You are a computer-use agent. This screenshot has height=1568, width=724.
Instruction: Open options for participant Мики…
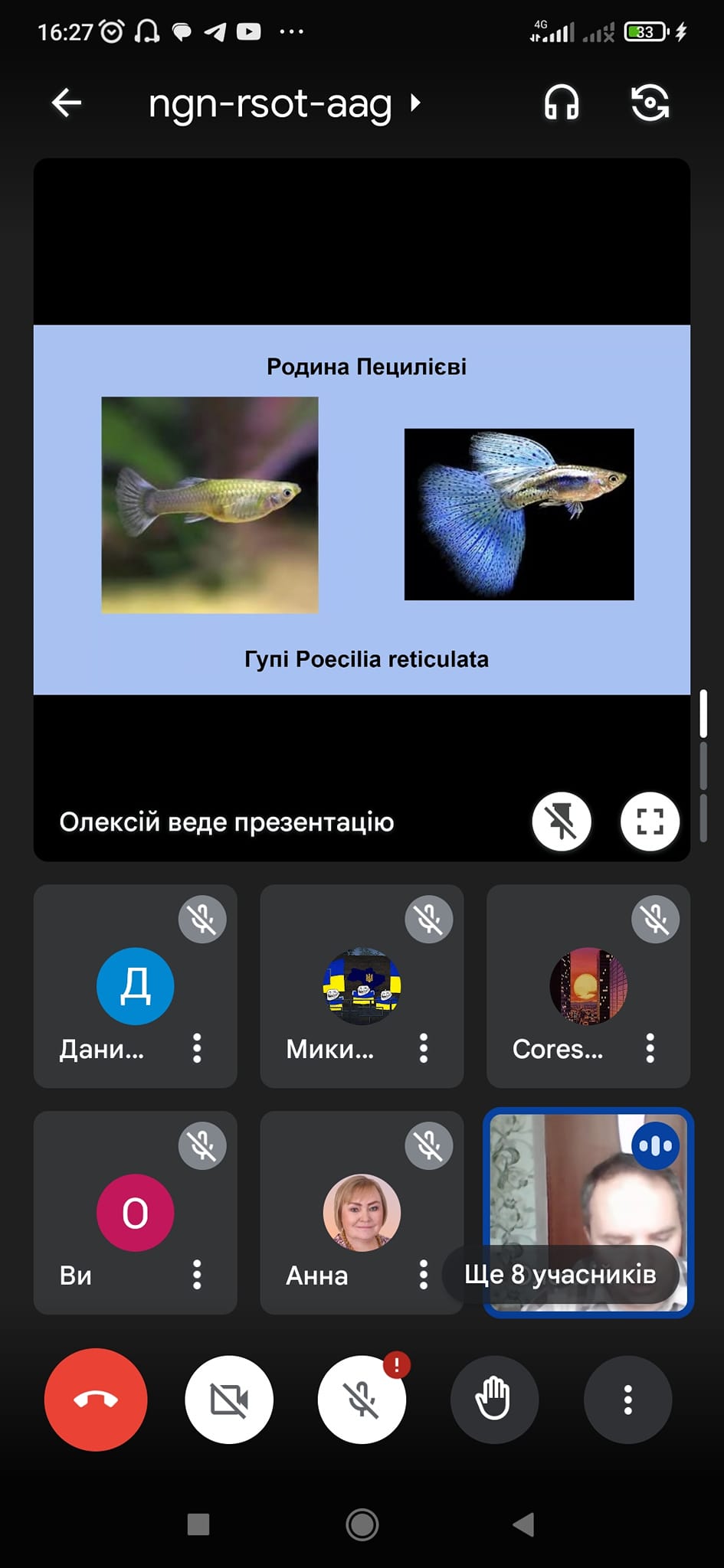(x=424, y=1048)
